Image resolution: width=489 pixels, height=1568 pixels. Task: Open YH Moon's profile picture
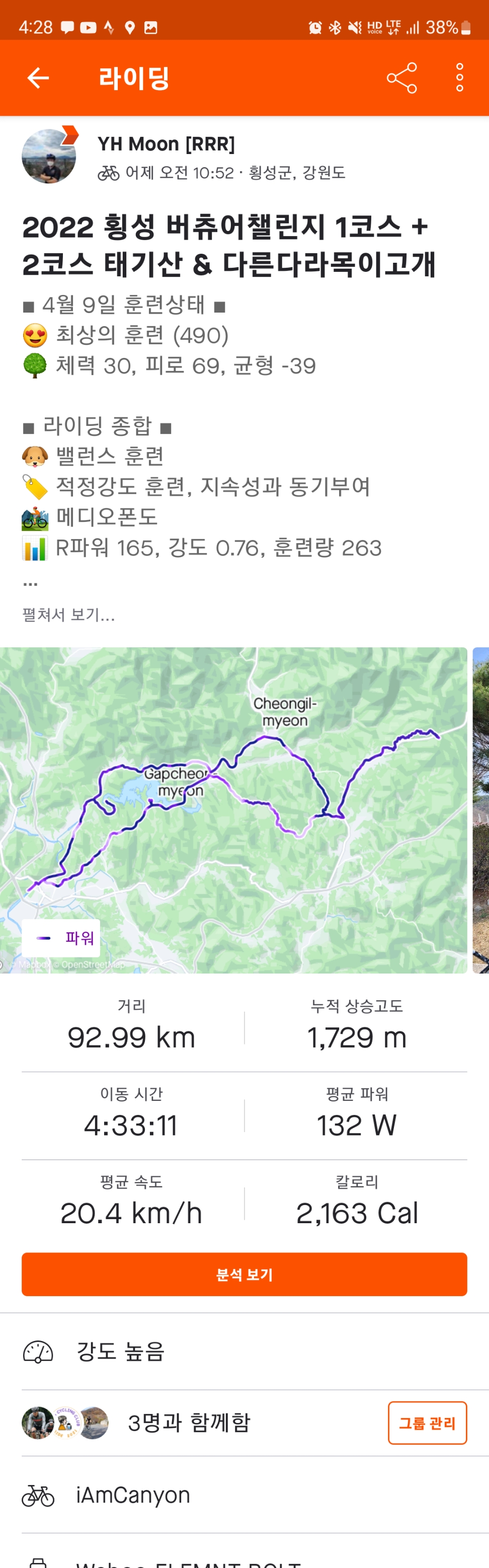pos(49,157)
